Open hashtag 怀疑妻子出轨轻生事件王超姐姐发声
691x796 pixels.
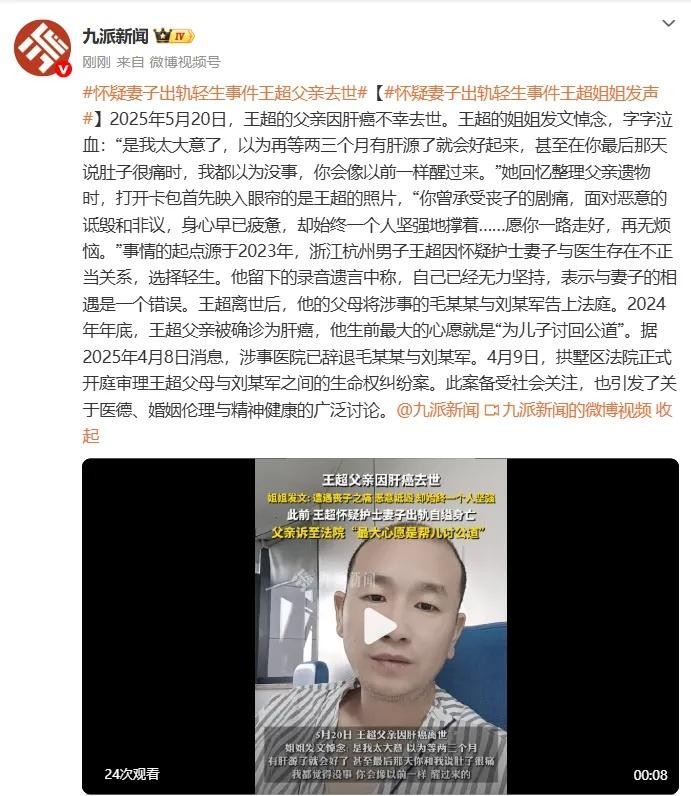click(520, 93)
